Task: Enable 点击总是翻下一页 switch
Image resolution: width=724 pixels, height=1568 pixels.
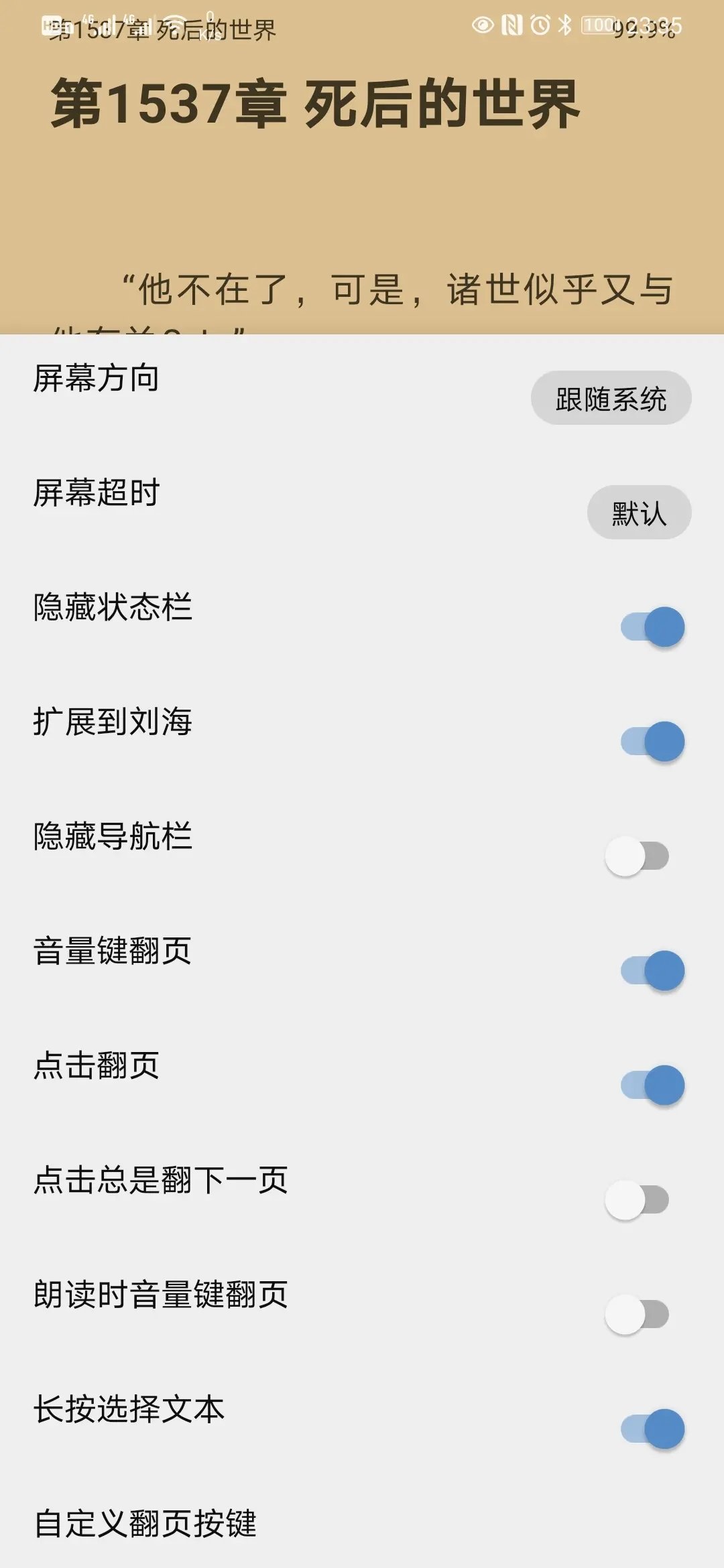Action: pyautogui.click(x=638, y=1200)
